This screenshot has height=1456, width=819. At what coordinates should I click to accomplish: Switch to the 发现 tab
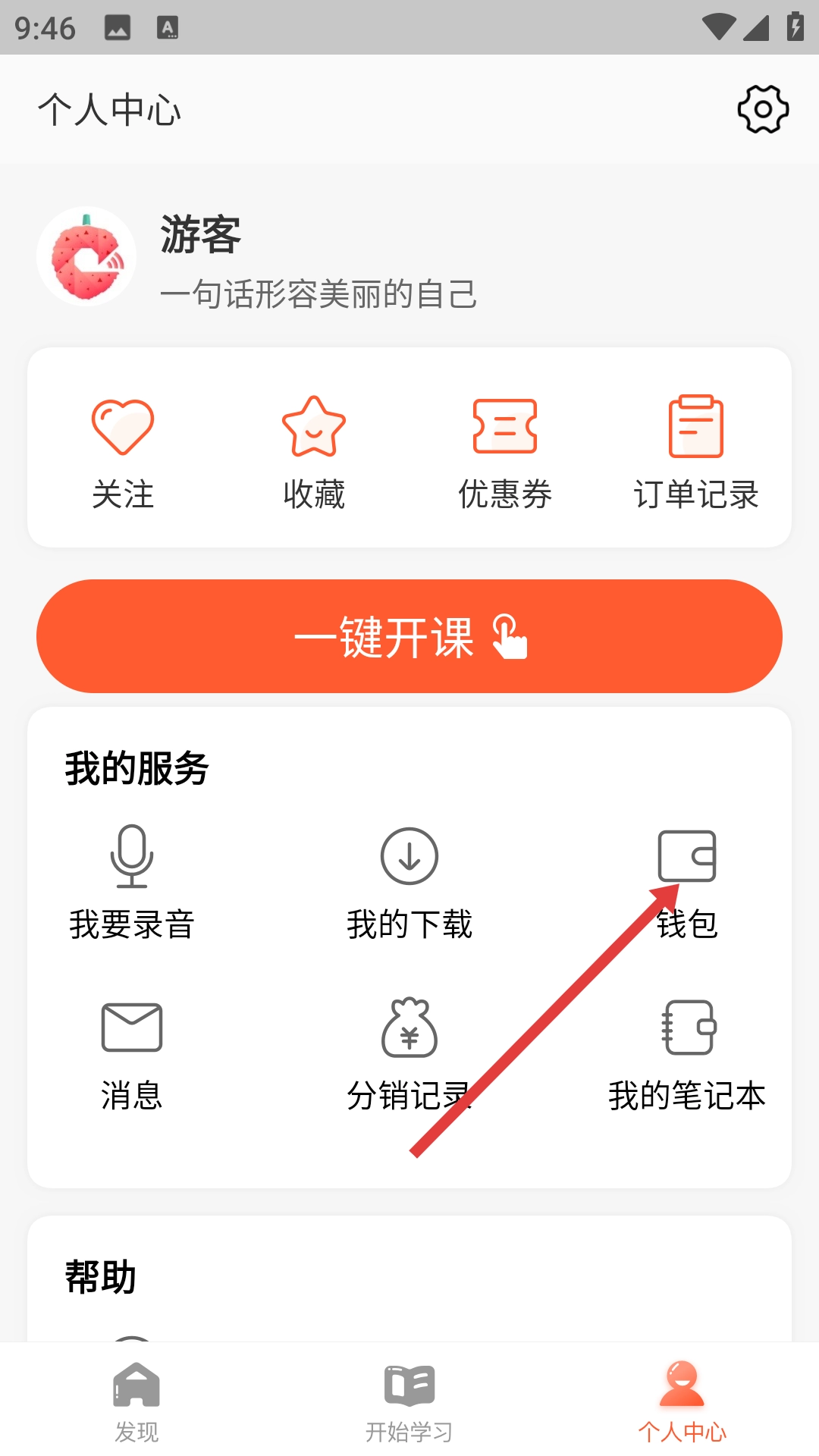136,1401
